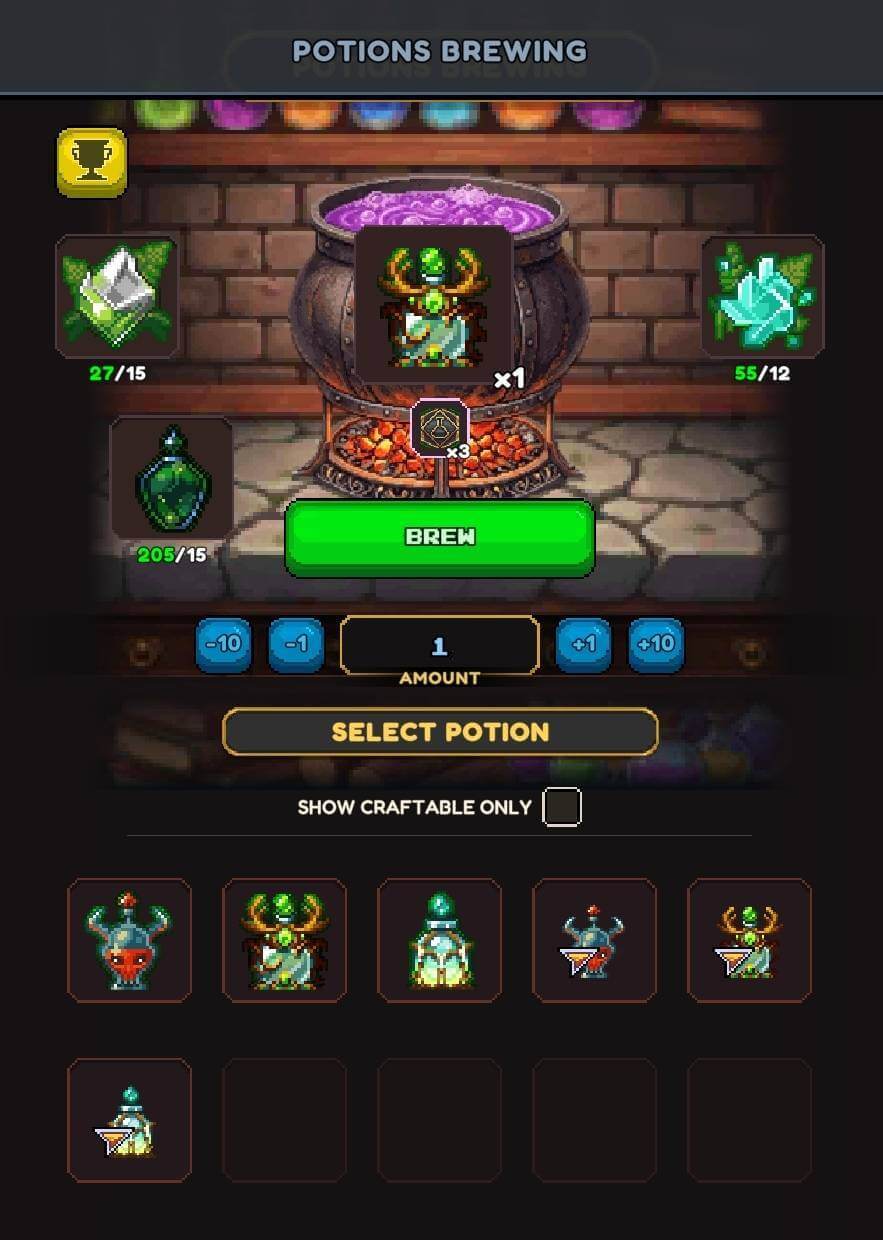The image size is (883, 1240).
Task: Decrease the amount by 1
Action: (x=296, y=644)
